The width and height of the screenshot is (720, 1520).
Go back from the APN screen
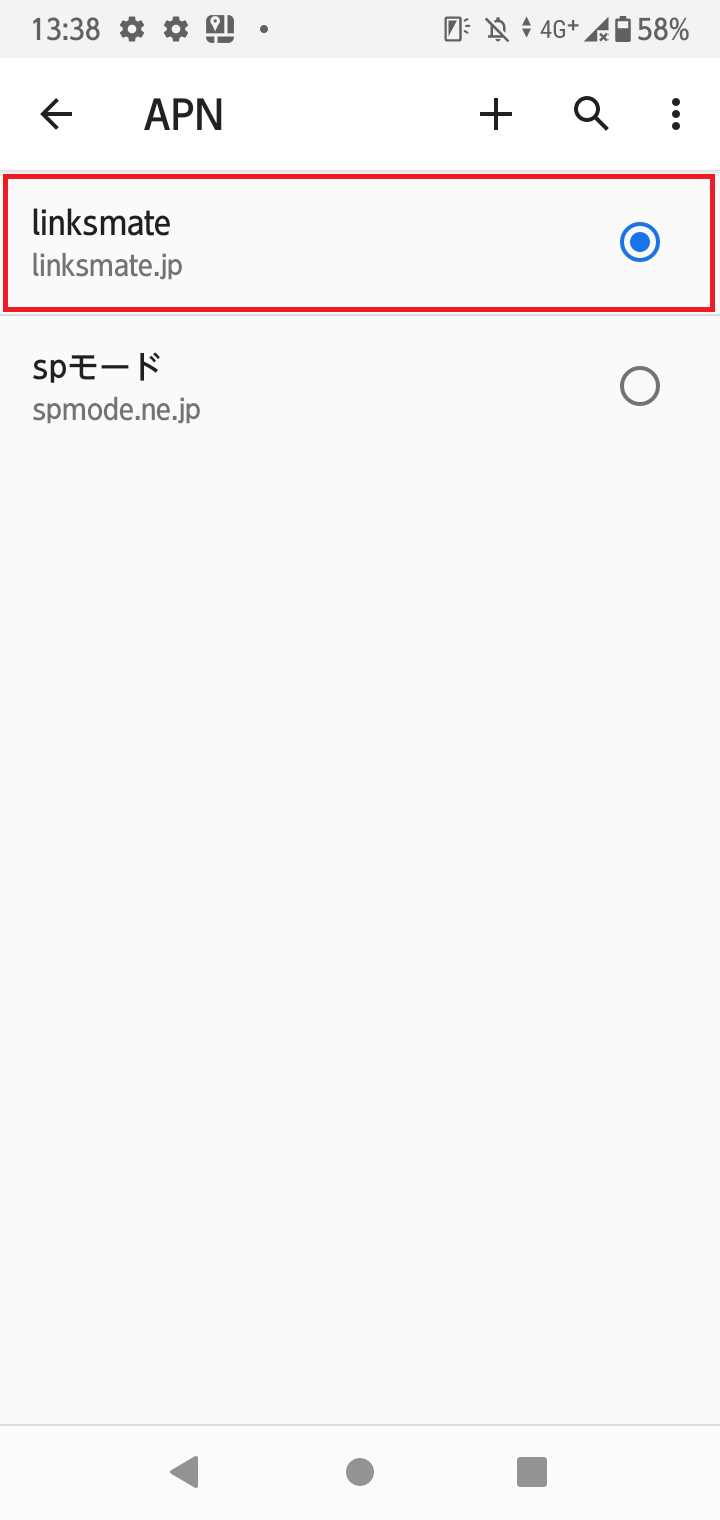click(56, 115)
